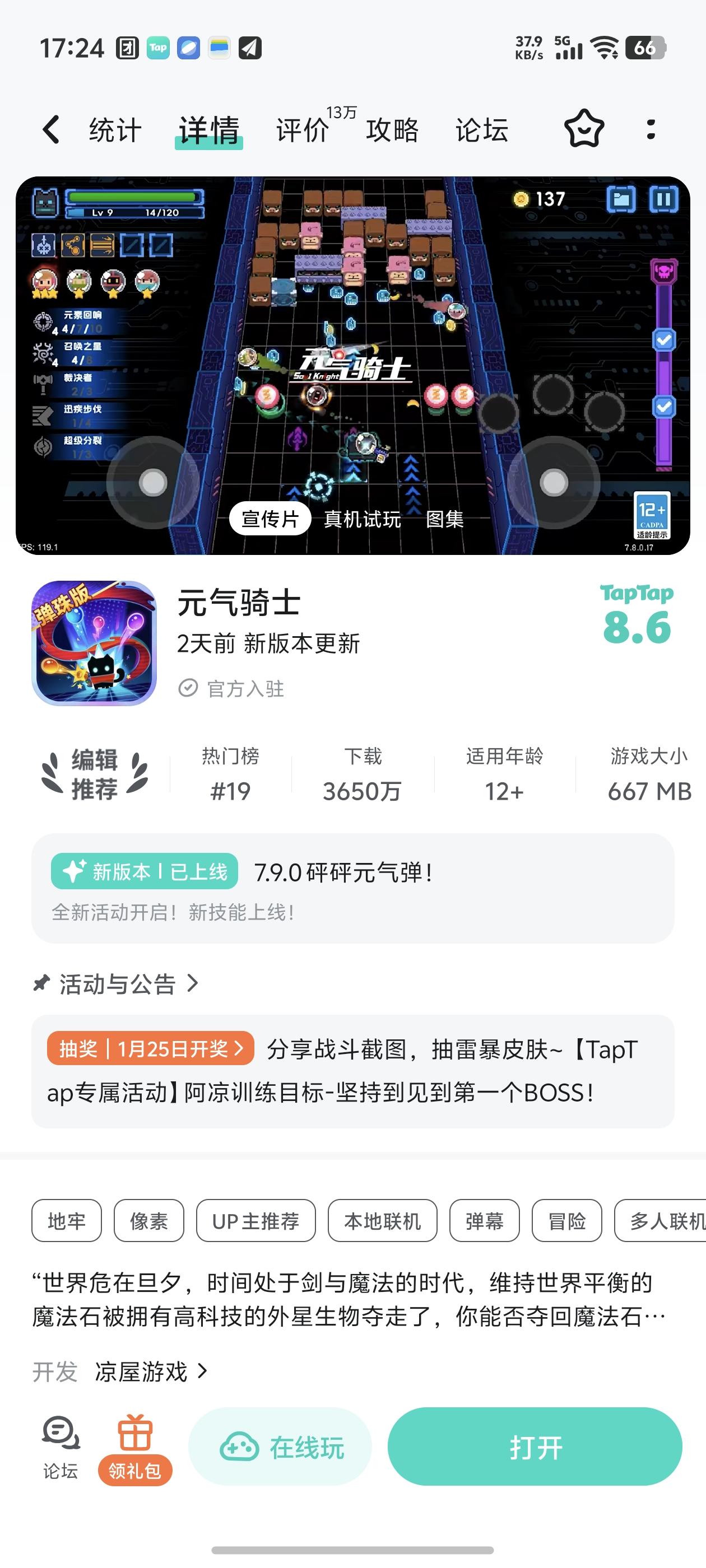Select the 宣传片 trailer tab
706x1568 pixels.
[270, 519]
